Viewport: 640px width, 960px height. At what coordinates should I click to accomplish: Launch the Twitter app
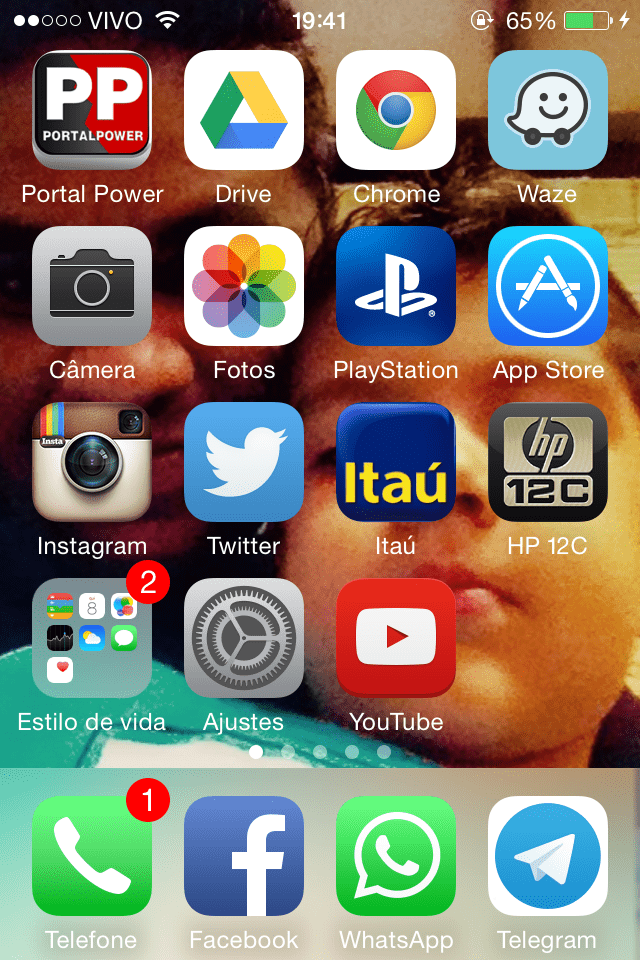(x=244, y=462)
